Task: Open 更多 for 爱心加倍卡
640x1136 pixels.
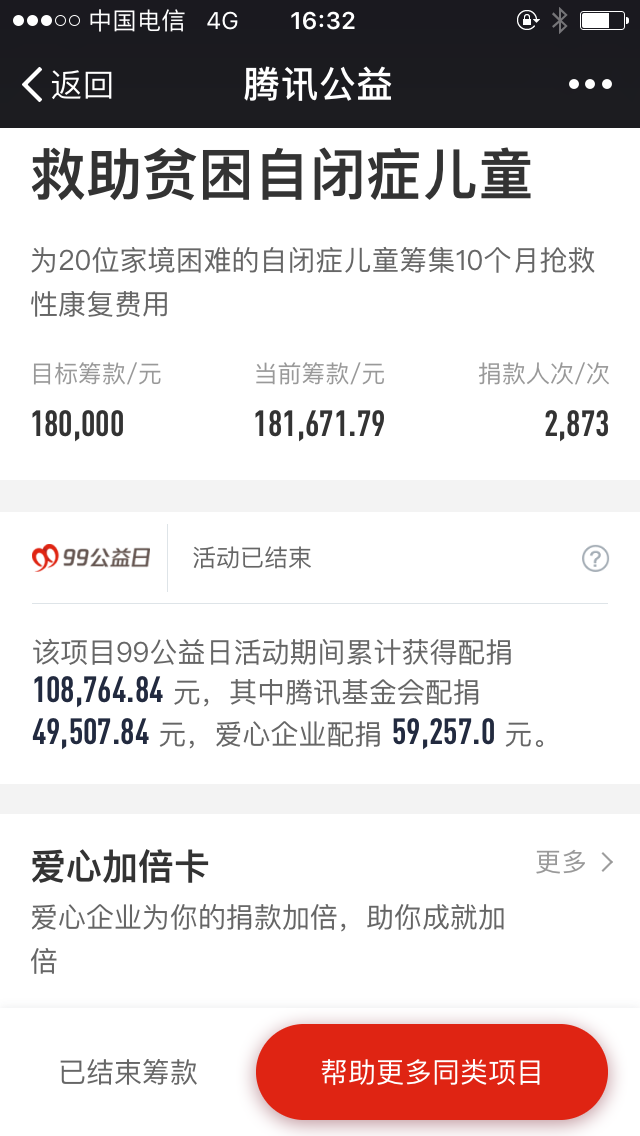Action: pyautogui.click(x=575, y=862)
